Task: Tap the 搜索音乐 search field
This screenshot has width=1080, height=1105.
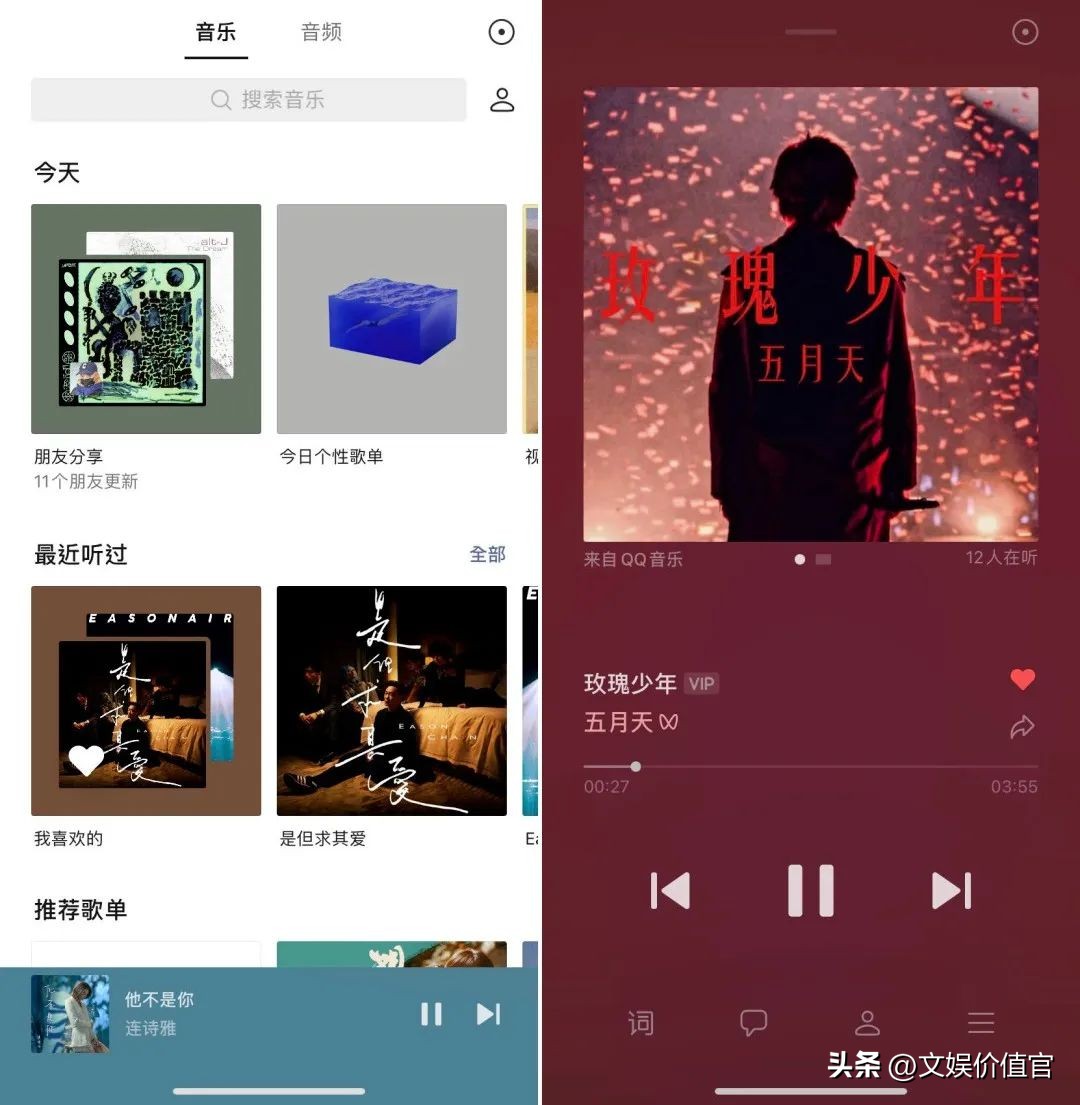Action: coord(248,100)
